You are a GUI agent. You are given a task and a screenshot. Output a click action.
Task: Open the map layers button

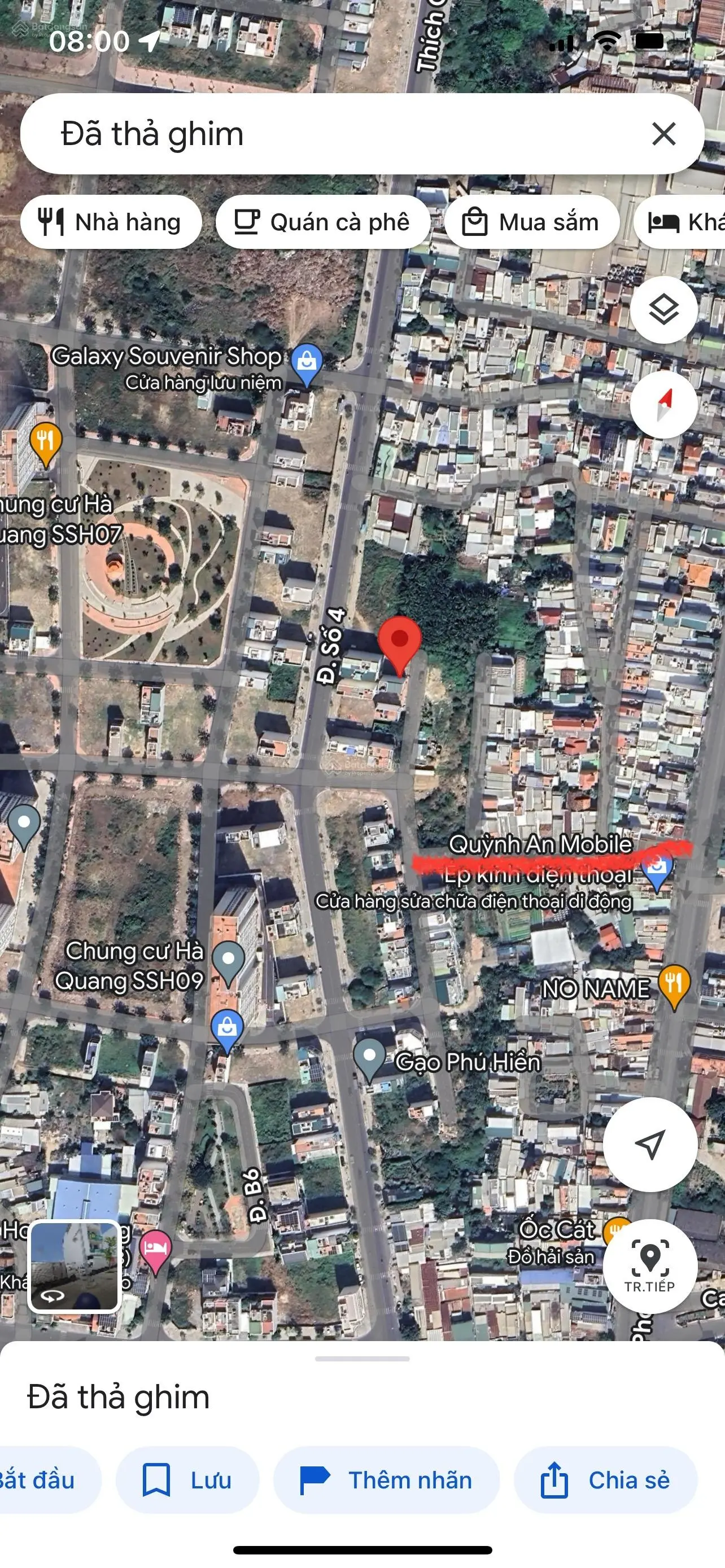663,310
